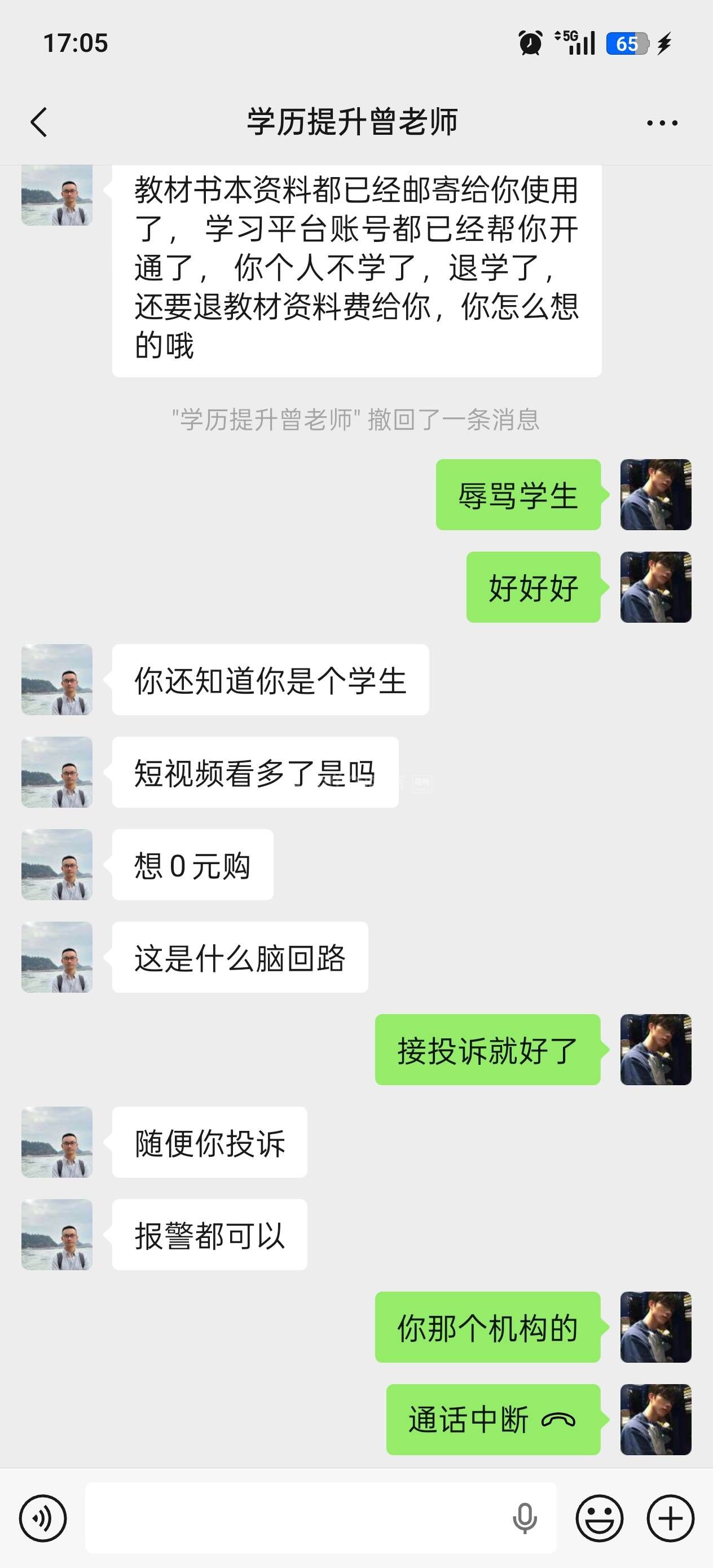Image resolution: width=713 pixels, height=1568 pixels.
Task: Switch to voice message input
Action: pos(43,1518)
